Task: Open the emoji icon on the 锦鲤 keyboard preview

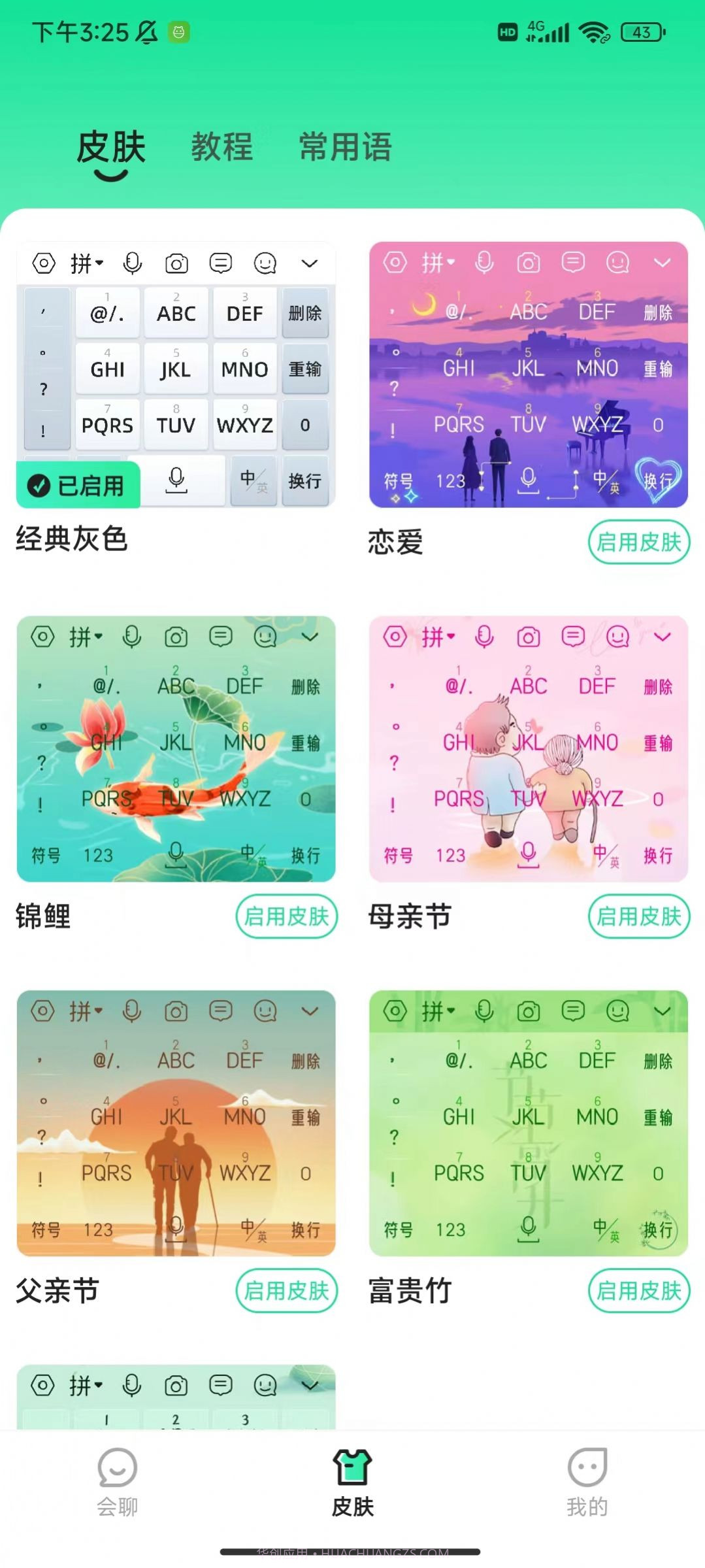Action: click(264, 637)
